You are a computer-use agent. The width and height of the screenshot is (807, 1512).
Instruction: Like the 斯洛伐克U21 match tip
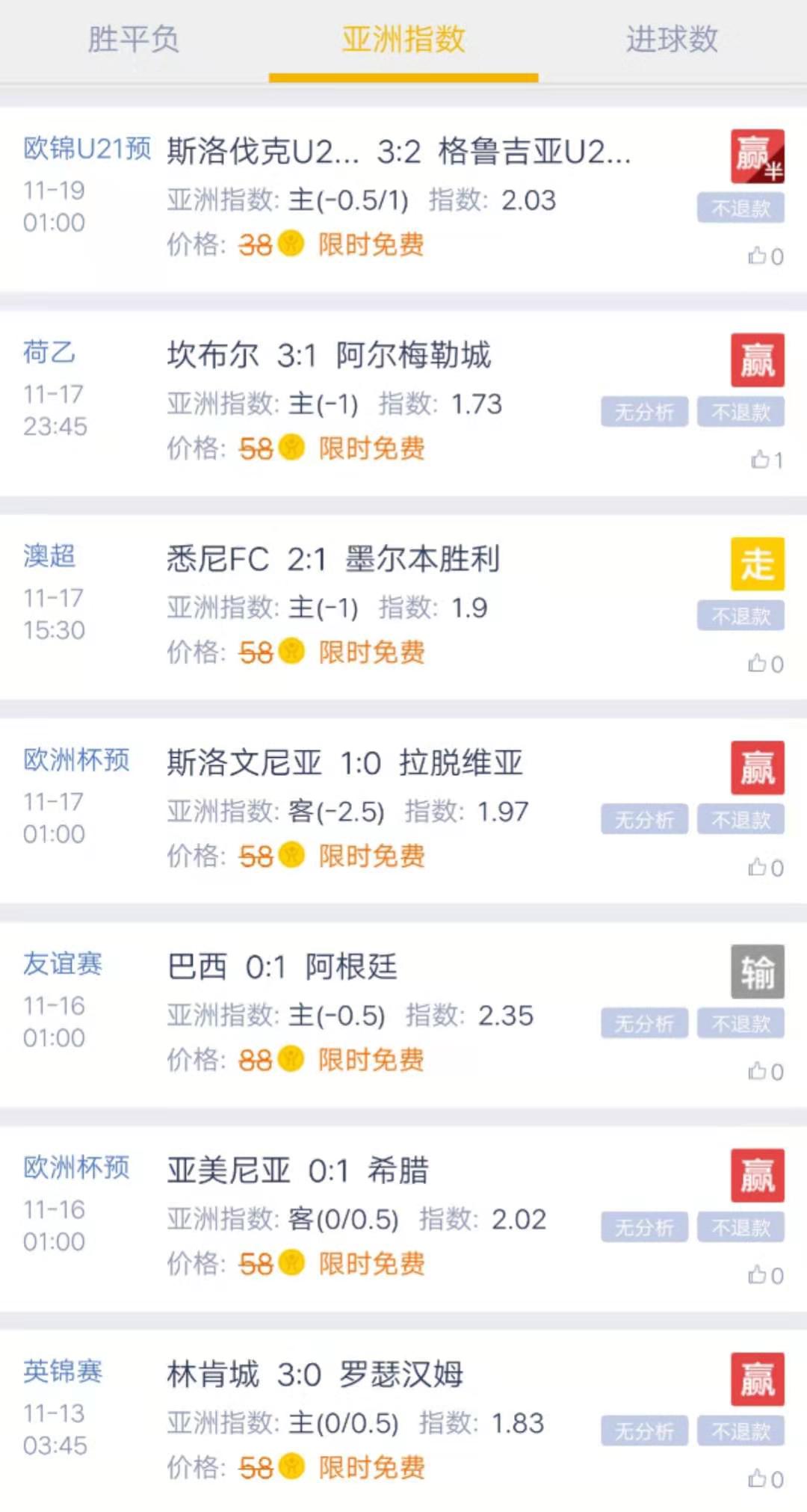(765, 256)
